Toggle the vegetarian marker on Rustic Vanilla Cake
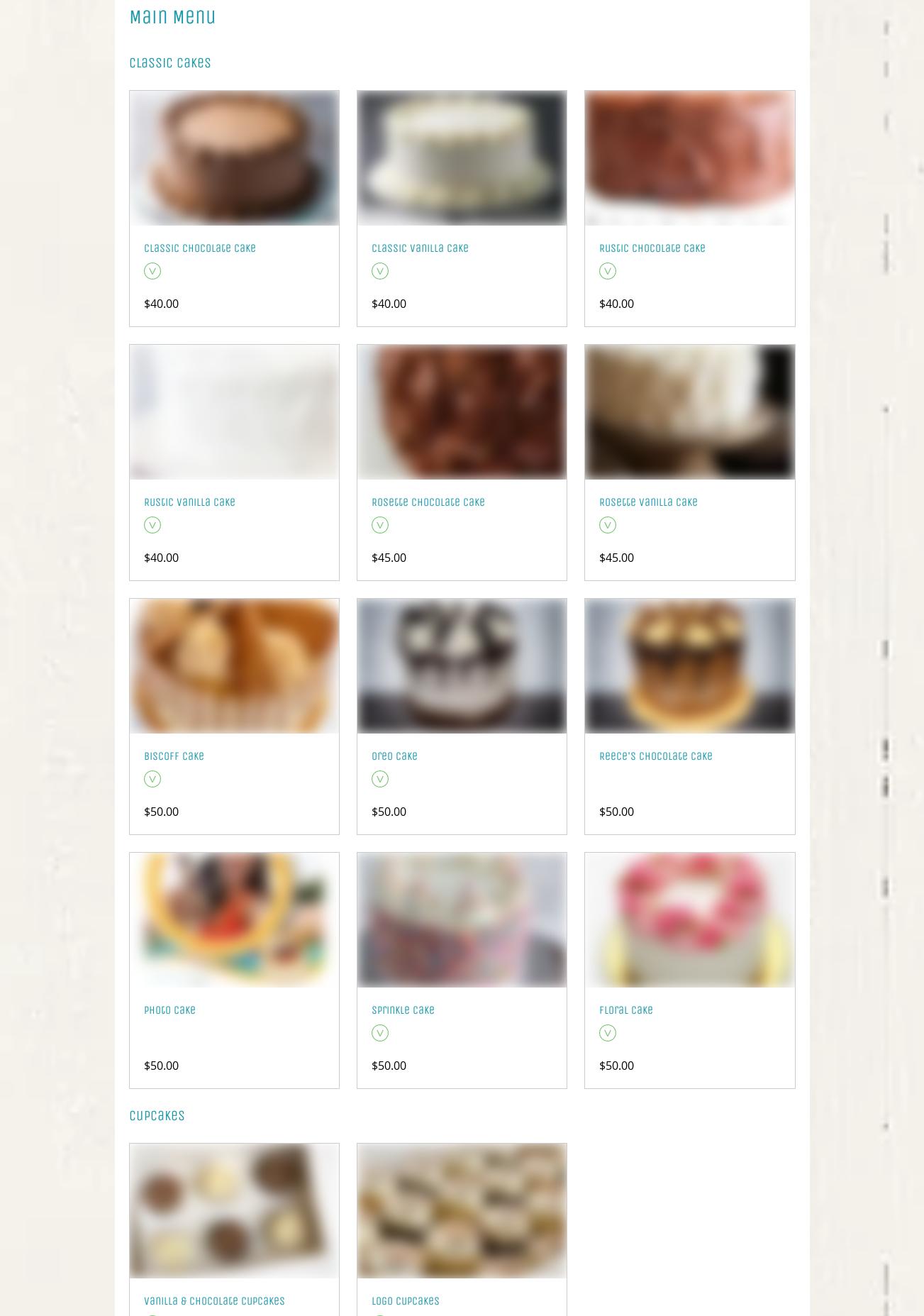 [x=152, y=525]
